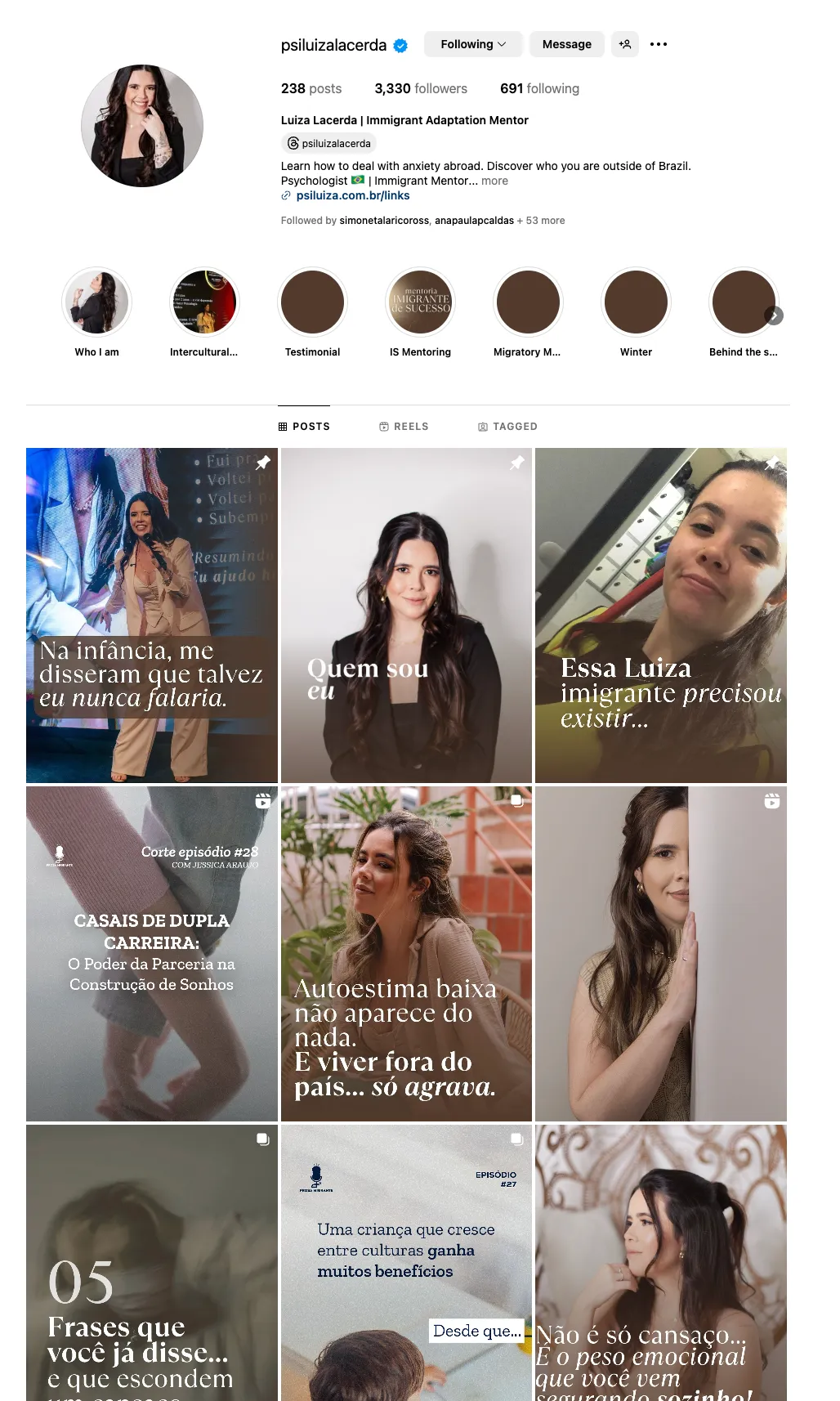View the Who I am highlight
The image size is (840, 1401).
[97, 312]
